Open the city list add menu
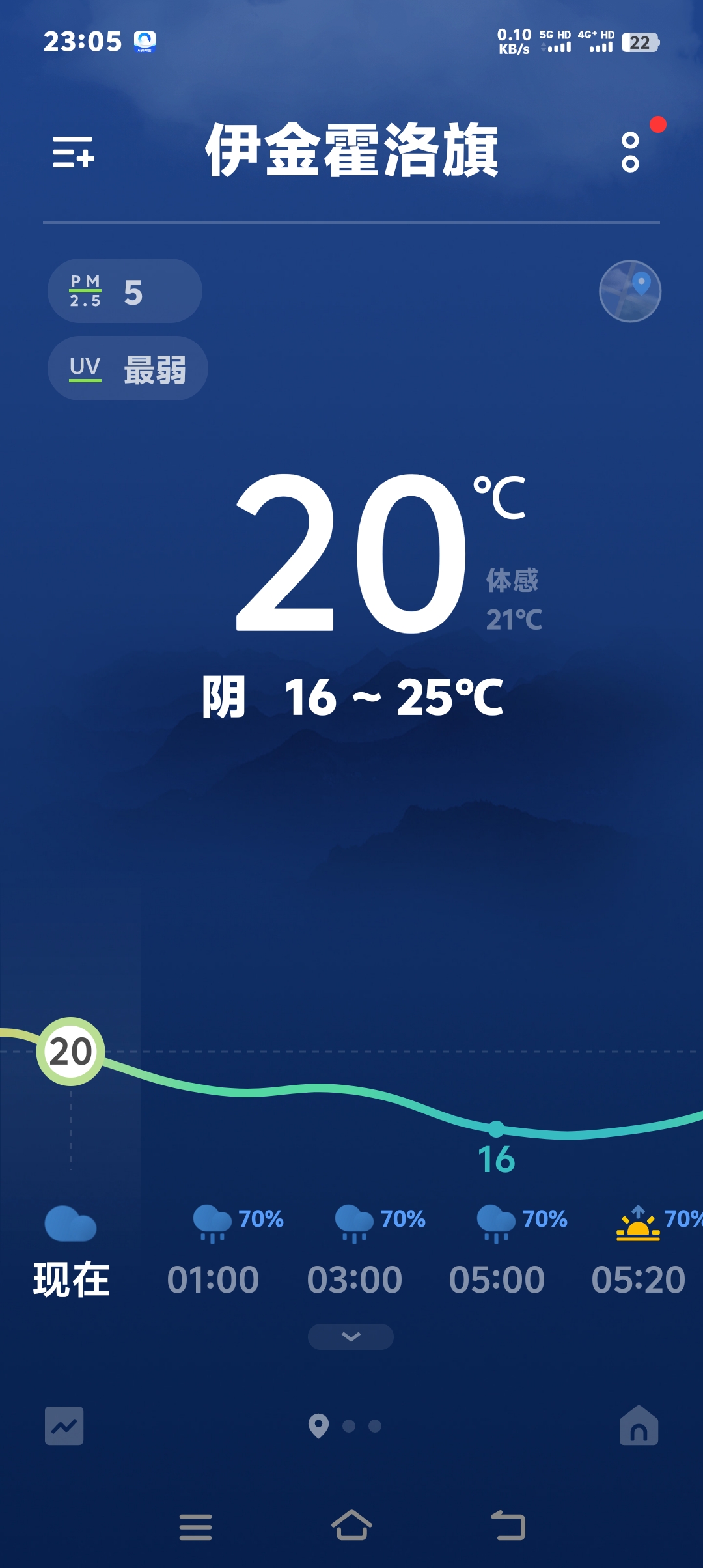Image resolution: width=703 pixels, height=1568 pixels. point(74,152)
